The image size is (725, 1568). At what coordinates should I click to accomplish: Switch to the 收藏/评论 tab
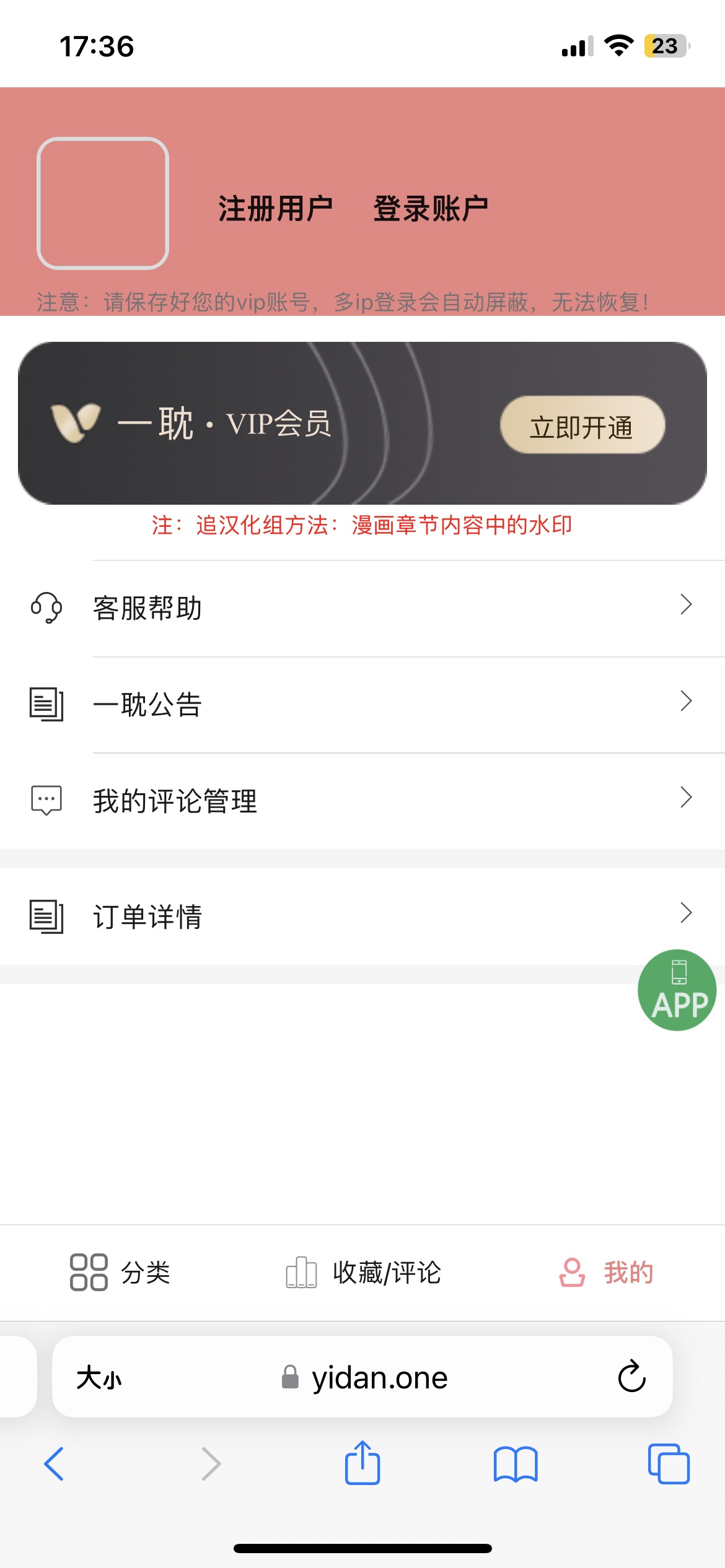coord(363,1273)
